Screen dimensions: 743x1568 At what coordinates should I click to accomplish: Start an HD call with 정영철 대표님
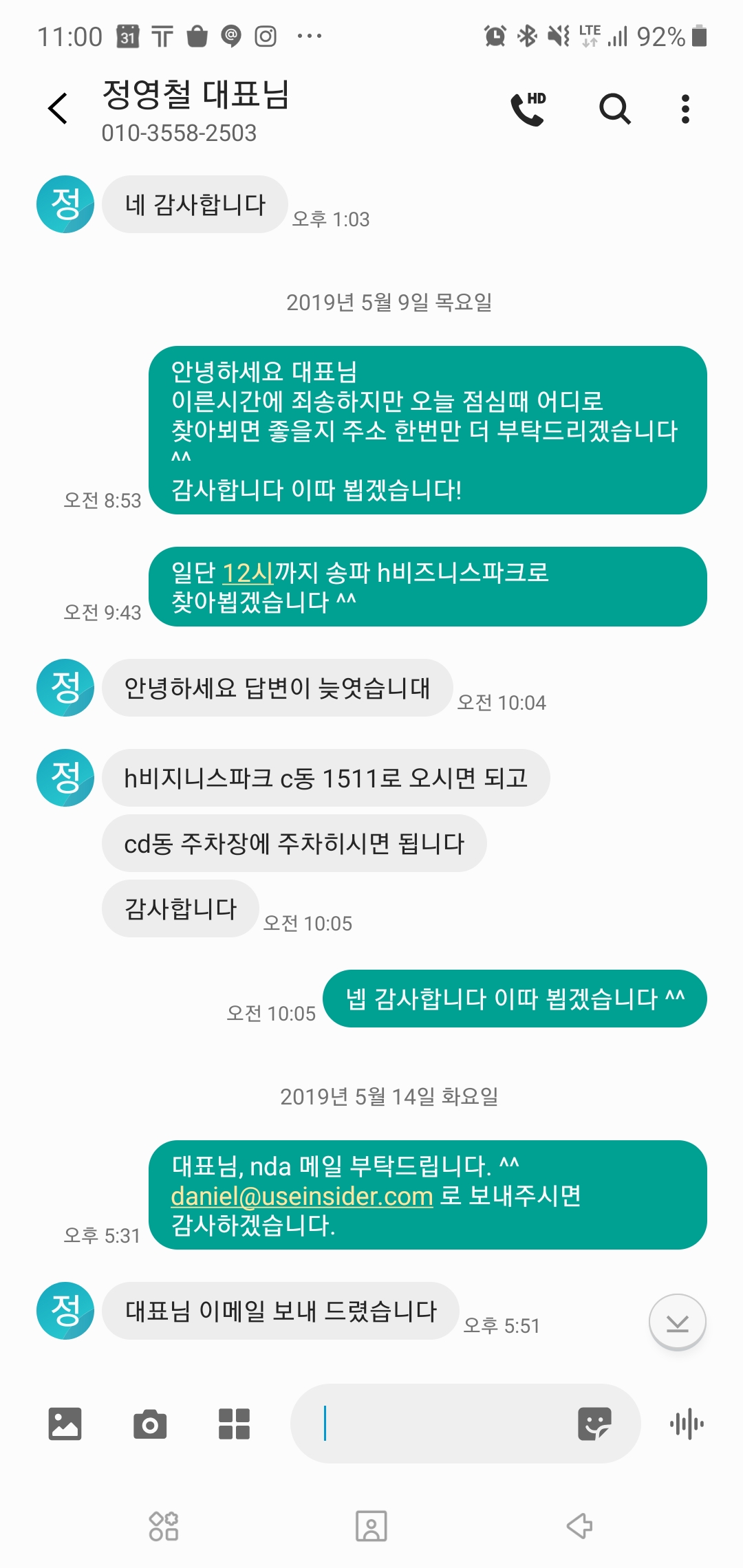(528, 109)
